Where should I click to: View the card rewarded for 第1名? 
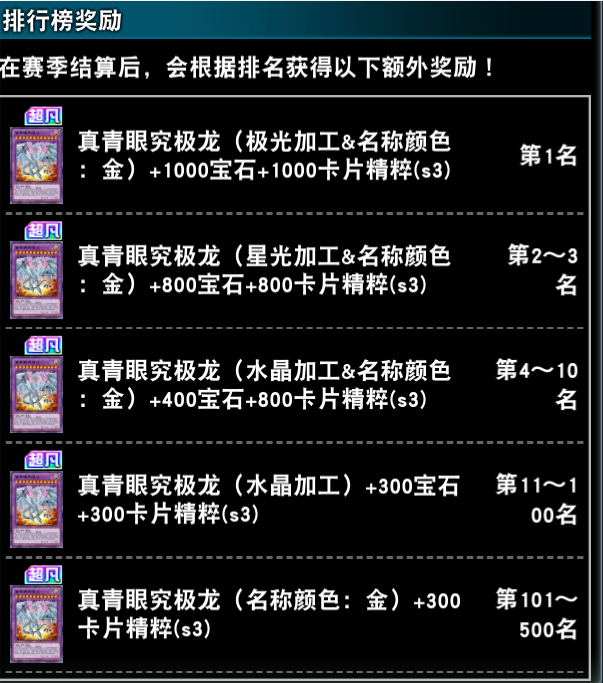[37, 161]
